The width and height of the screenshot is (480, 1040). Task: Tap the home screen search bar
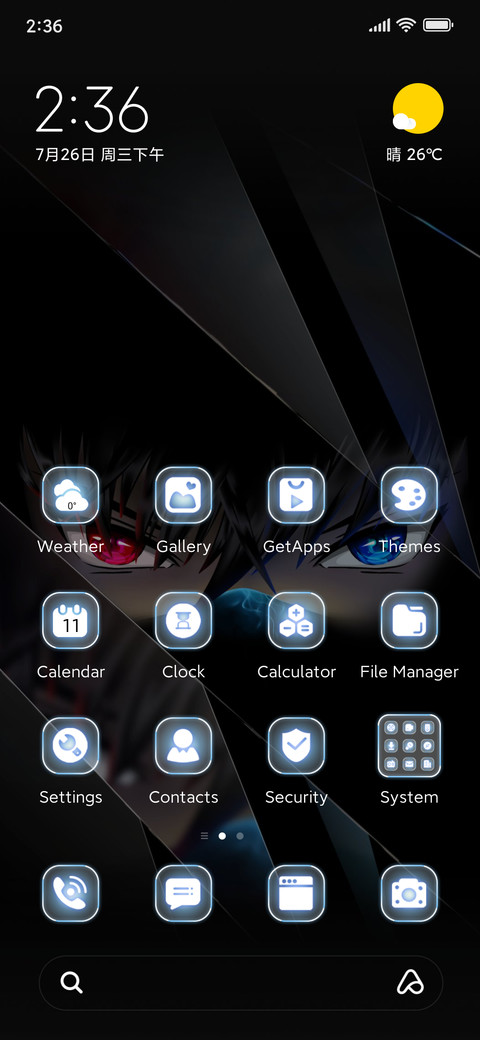click(241, 983)
